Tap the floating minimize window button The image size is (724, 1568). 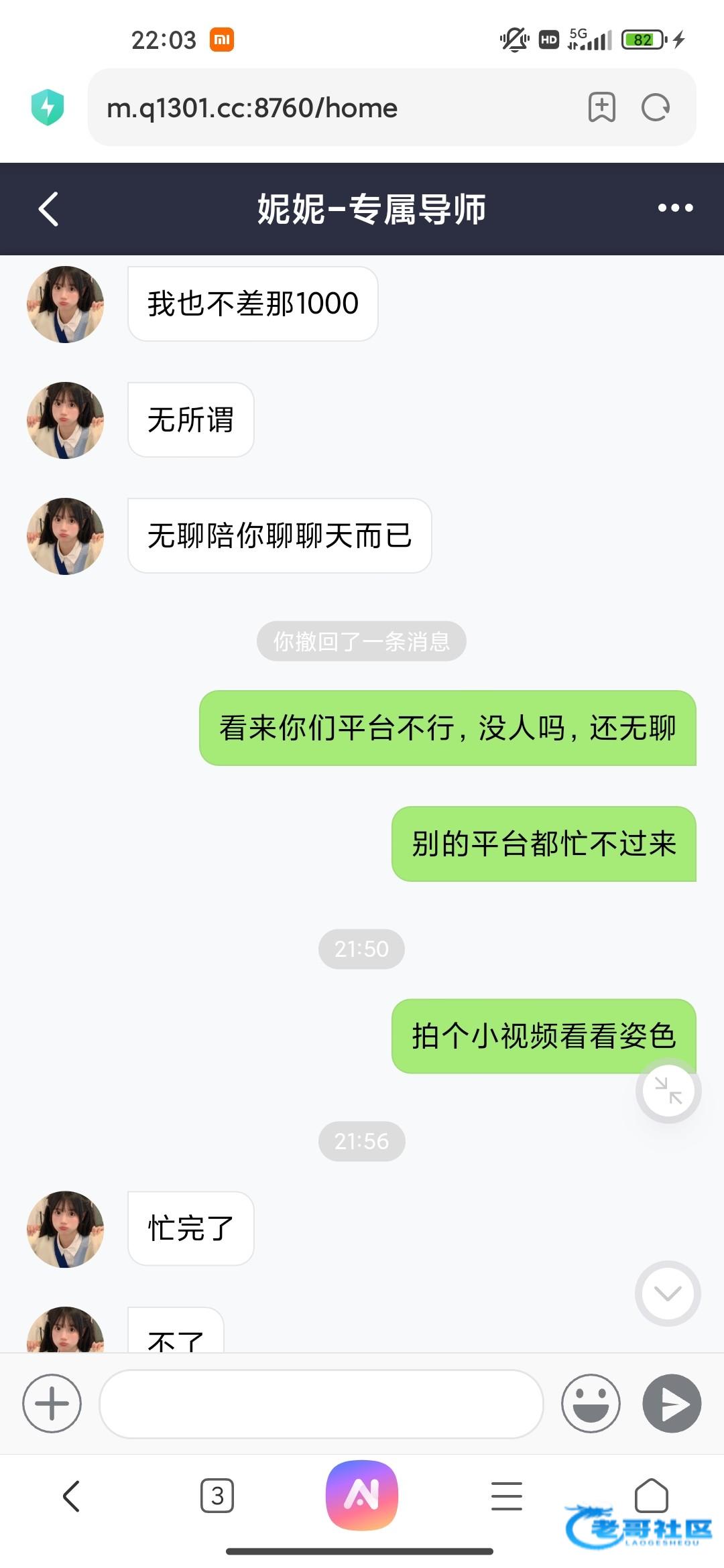click(668, 1091)
